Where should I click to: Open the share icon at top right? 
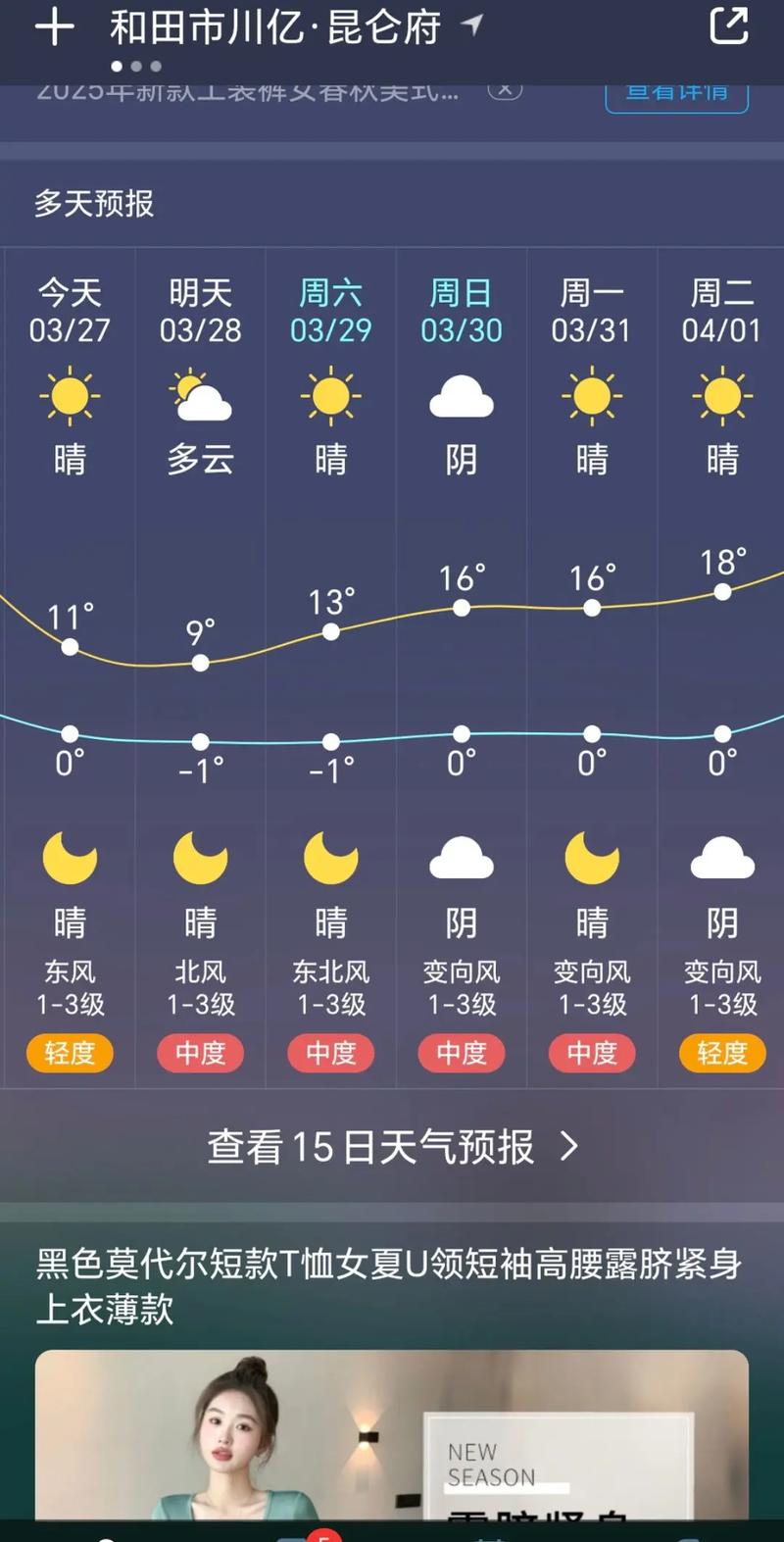729,27
